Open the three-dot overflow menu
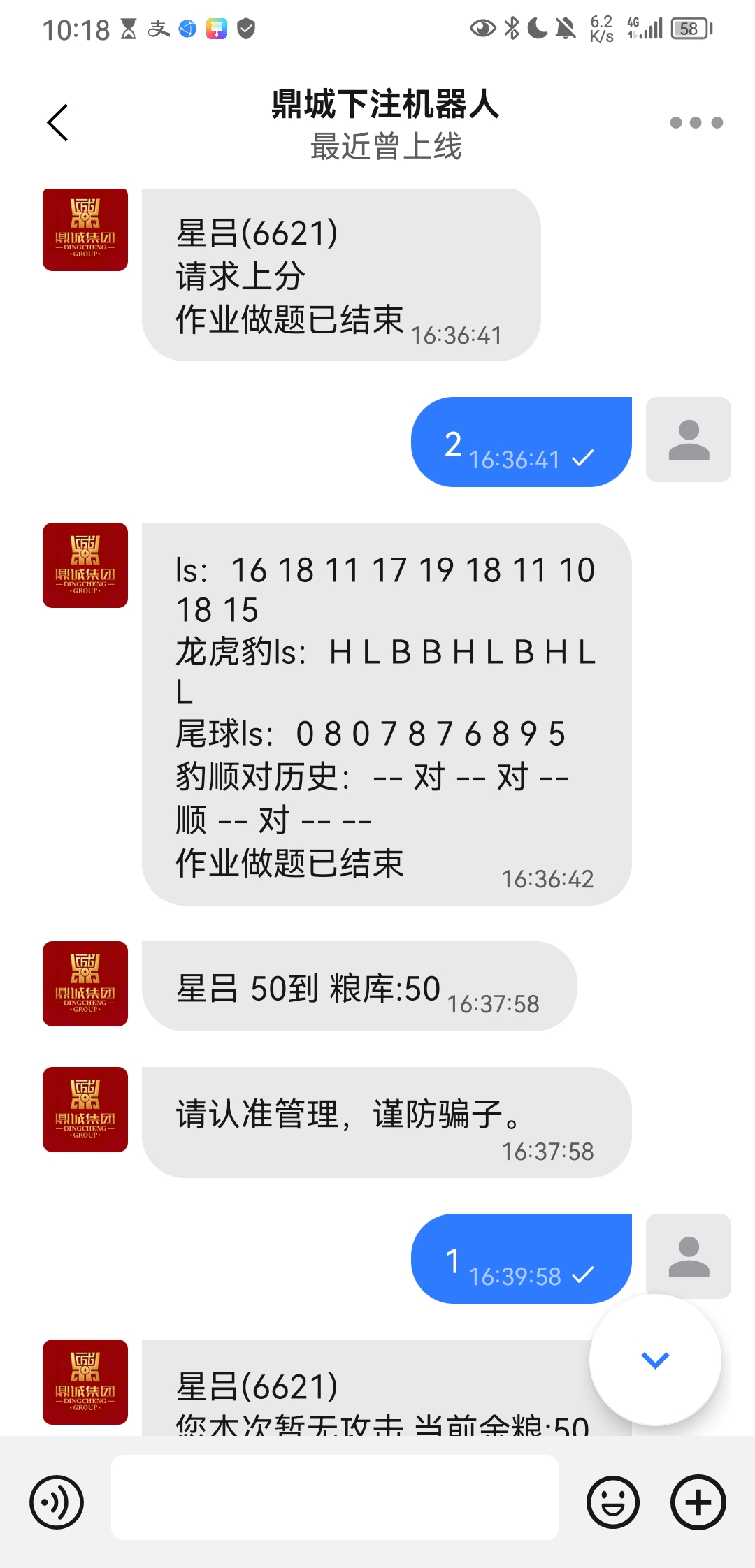The height and width of the screenshot is (1568, 755). tap(696, 123)
